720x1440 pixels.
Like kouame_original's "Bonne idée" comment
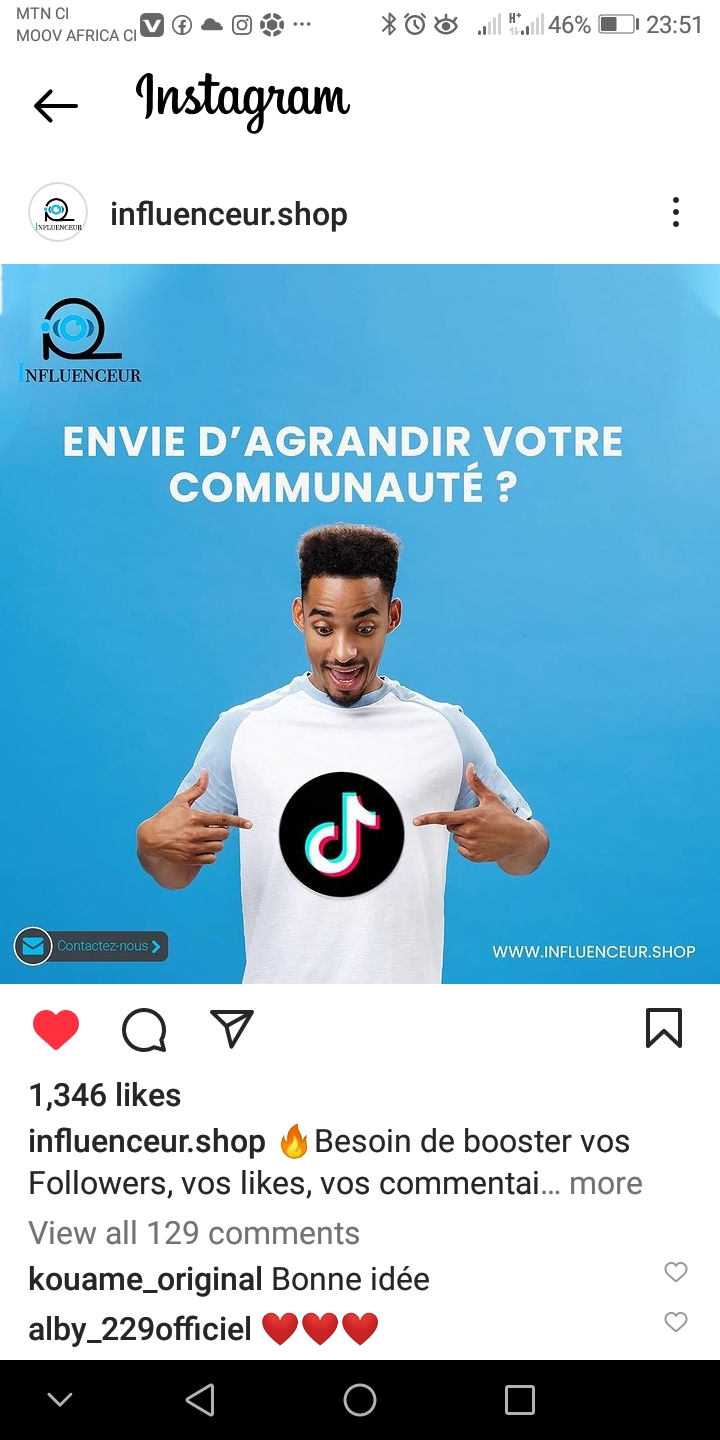(x=676, y=1272)
